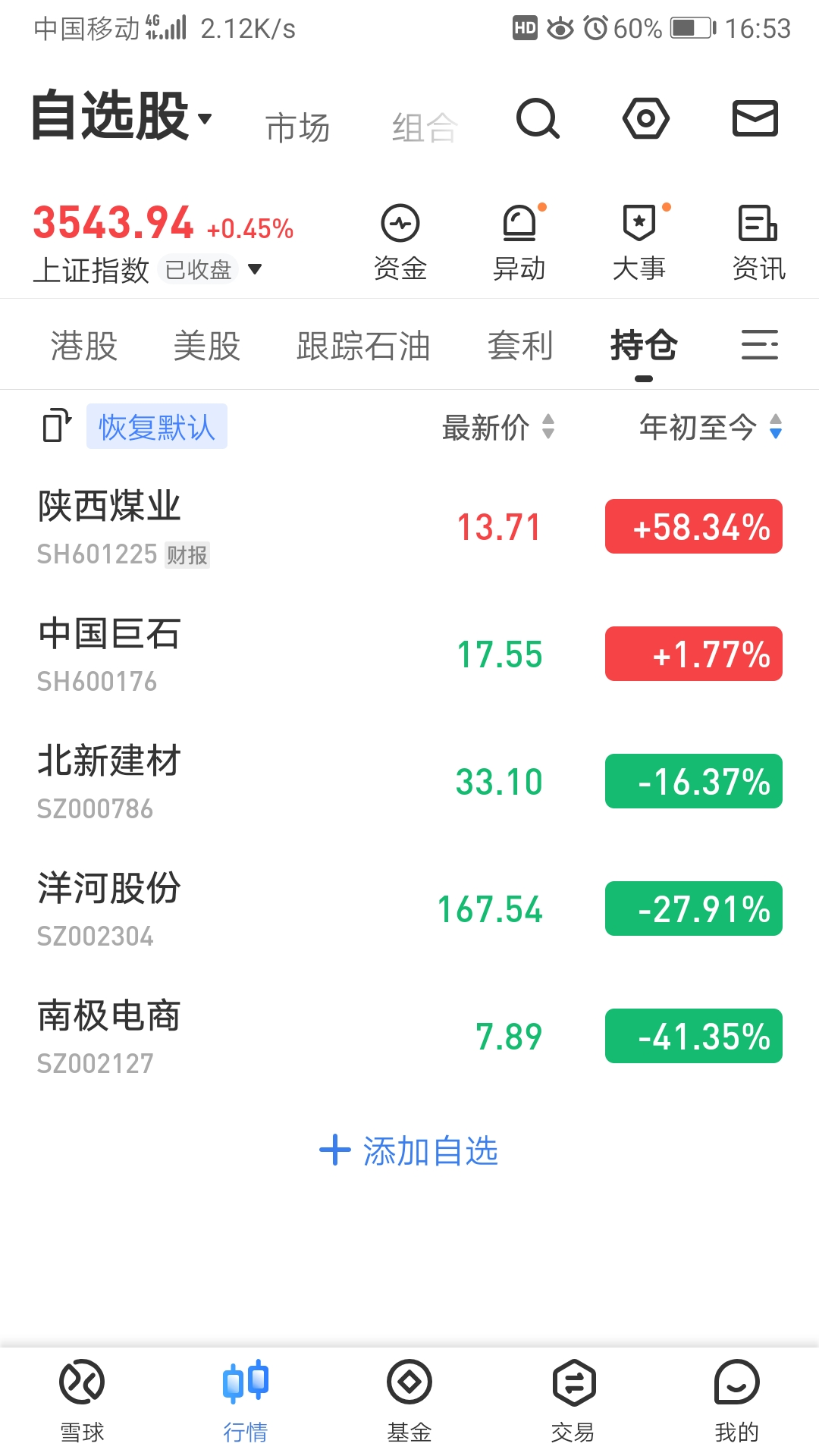Open the 资金 shortcut
The height and width of the screenshot is (1456, 819).
click(400, 243)
